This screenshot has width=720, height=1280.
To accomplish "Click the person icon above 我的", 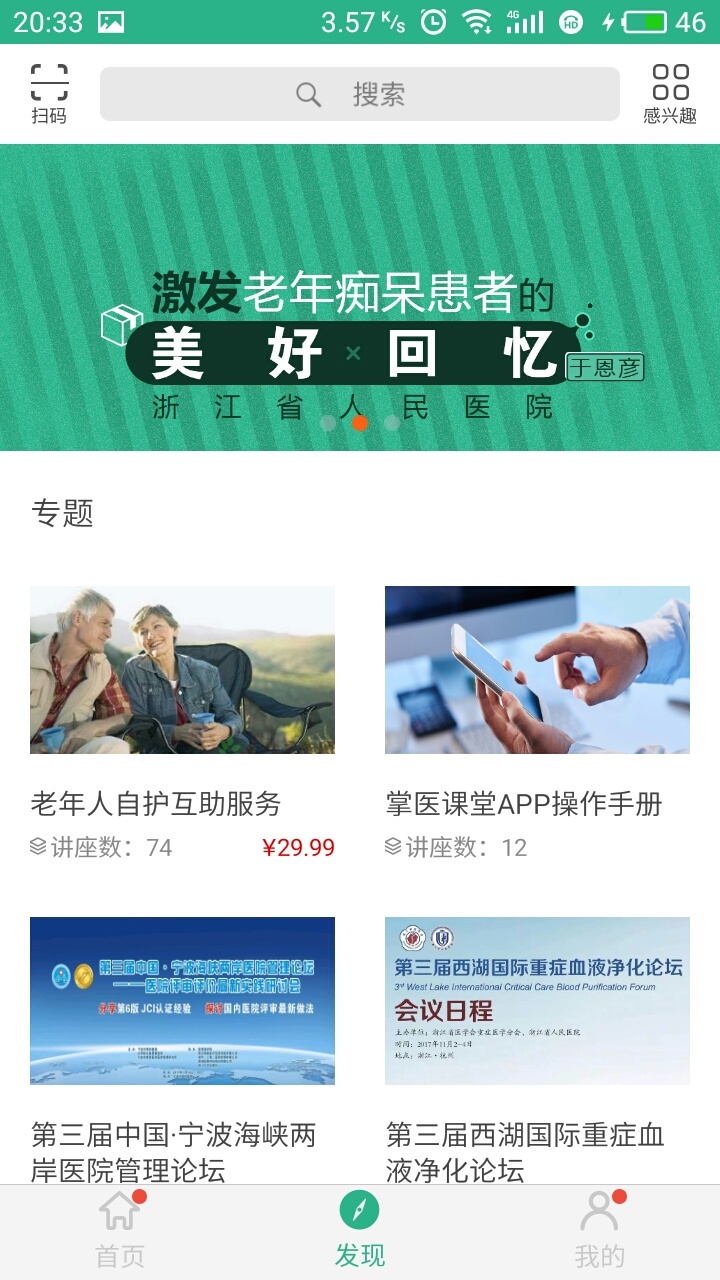I will 599,1210.
